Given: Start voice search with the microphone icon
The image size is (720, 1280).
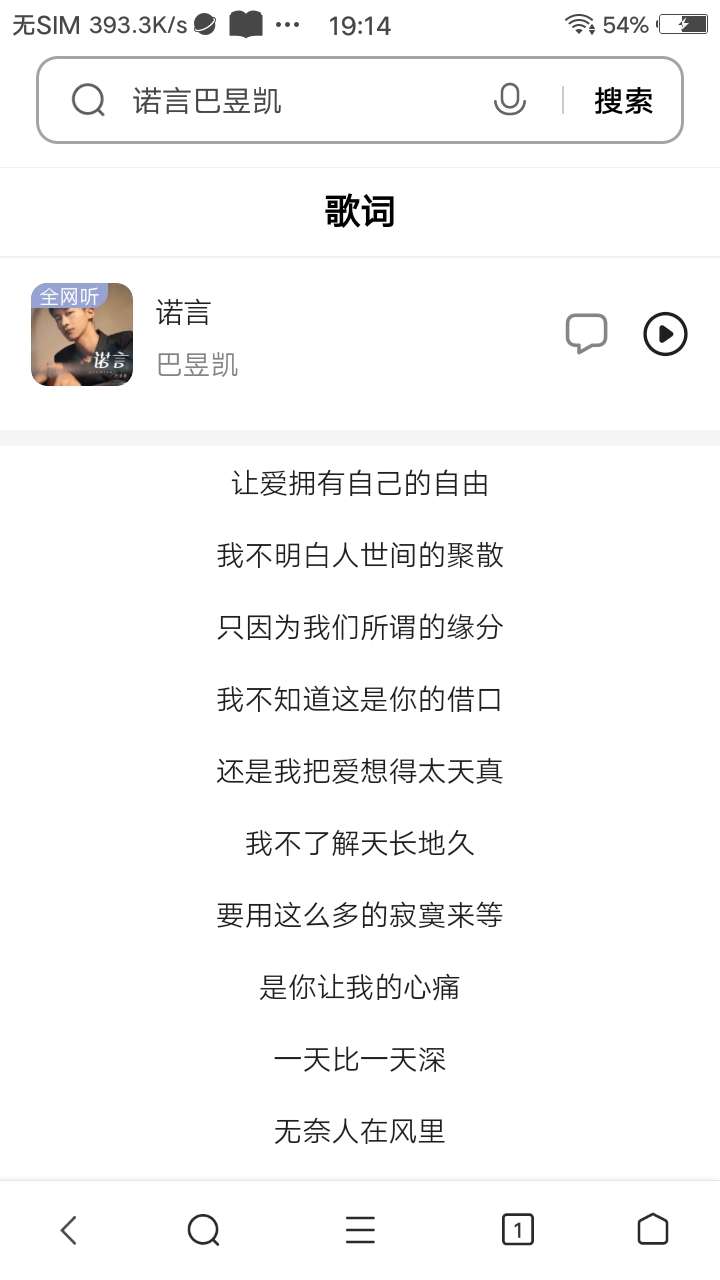Looking at the screenshot, I should 510,100.
